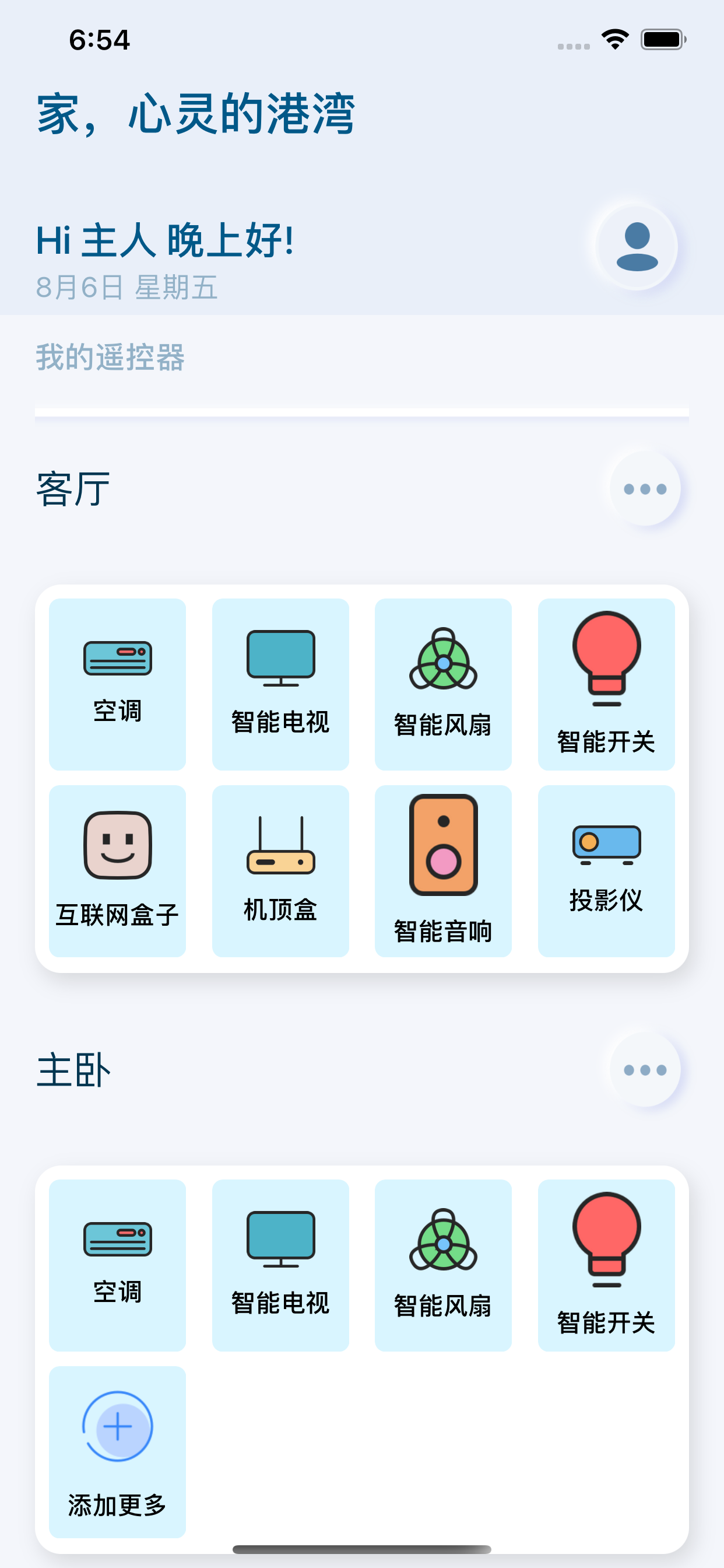Tap 添加更多 to add a device
This screenshot has width=724, height=1568.
[x=117, y=1452]
